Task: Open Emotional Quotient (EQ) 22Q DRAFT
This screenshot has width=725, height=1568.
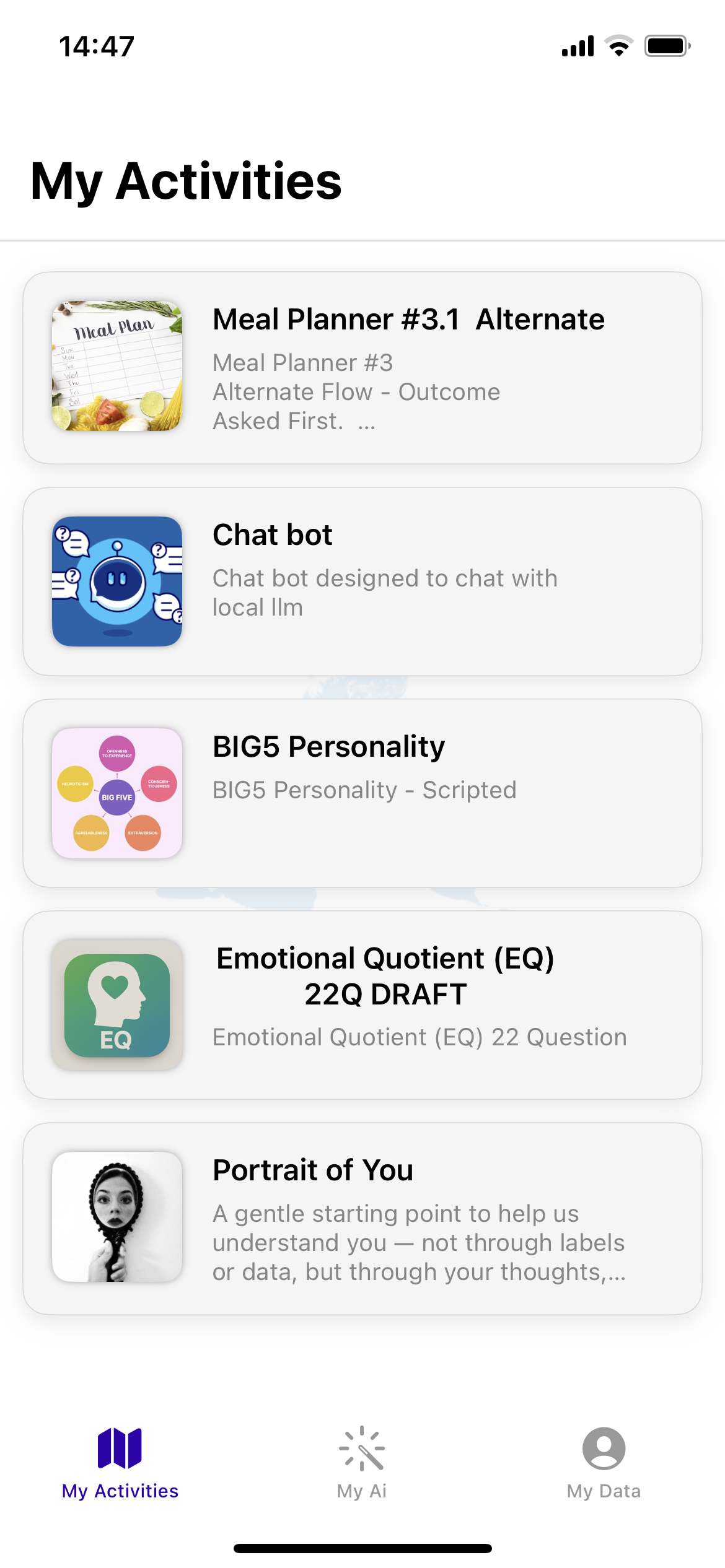Action: tap(362, 1004)
